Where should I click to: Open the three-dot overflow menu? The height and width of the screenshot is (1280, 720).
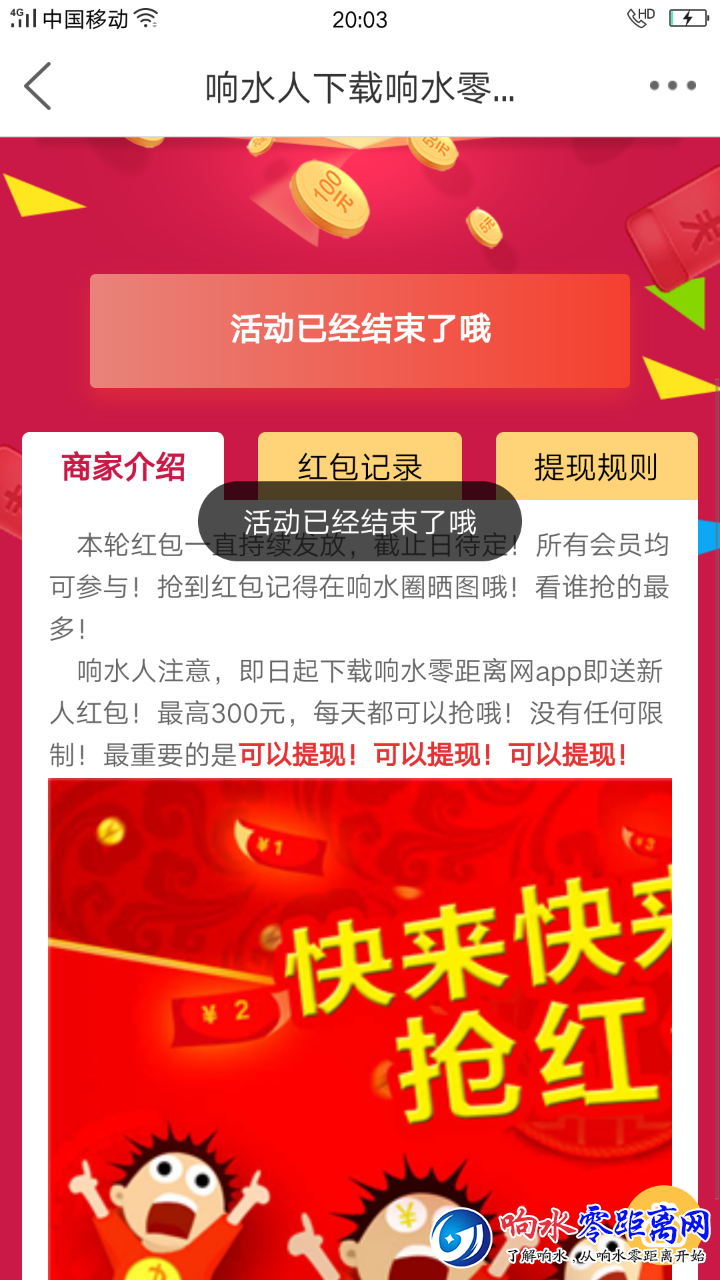click(672, 86)
